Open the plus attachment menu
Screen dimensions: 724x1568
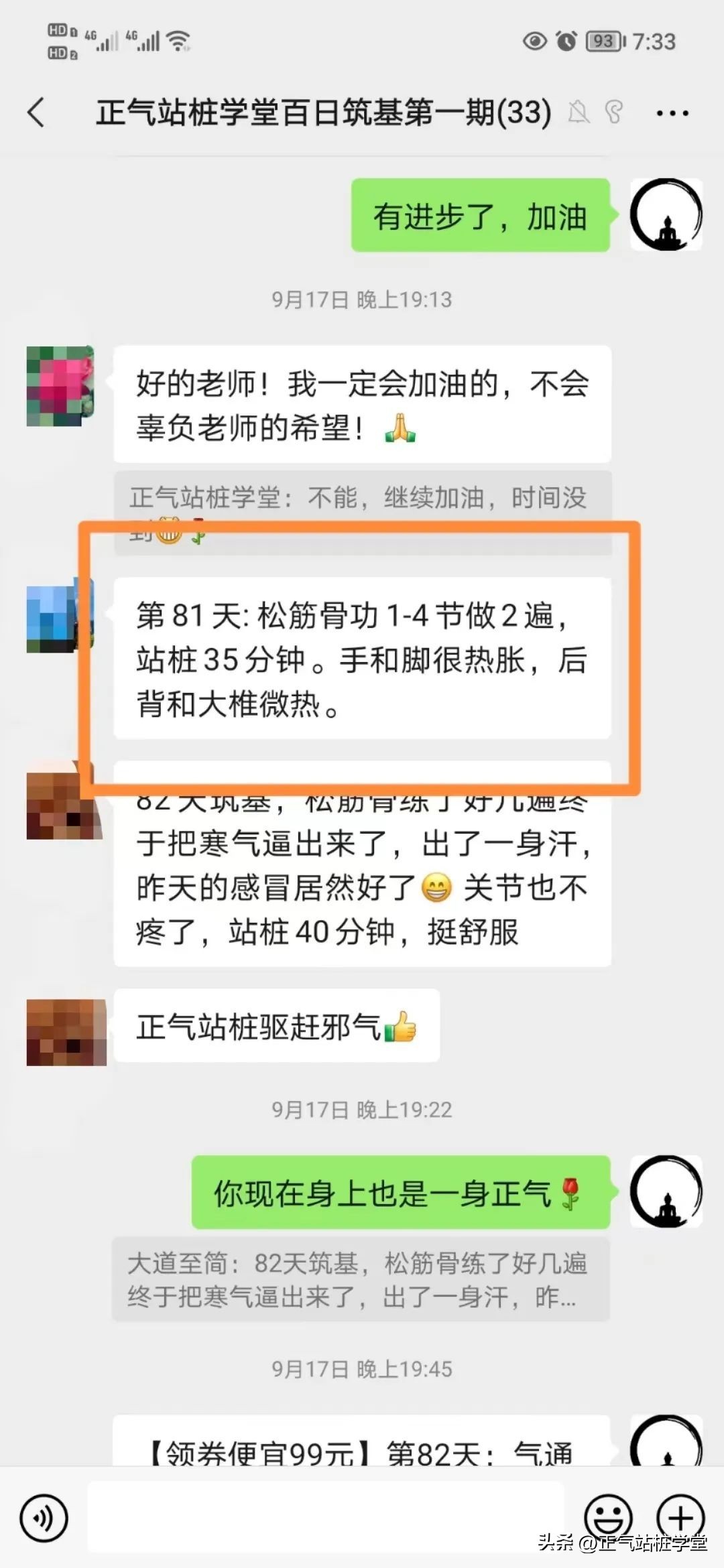click(x=680, y=1517)
